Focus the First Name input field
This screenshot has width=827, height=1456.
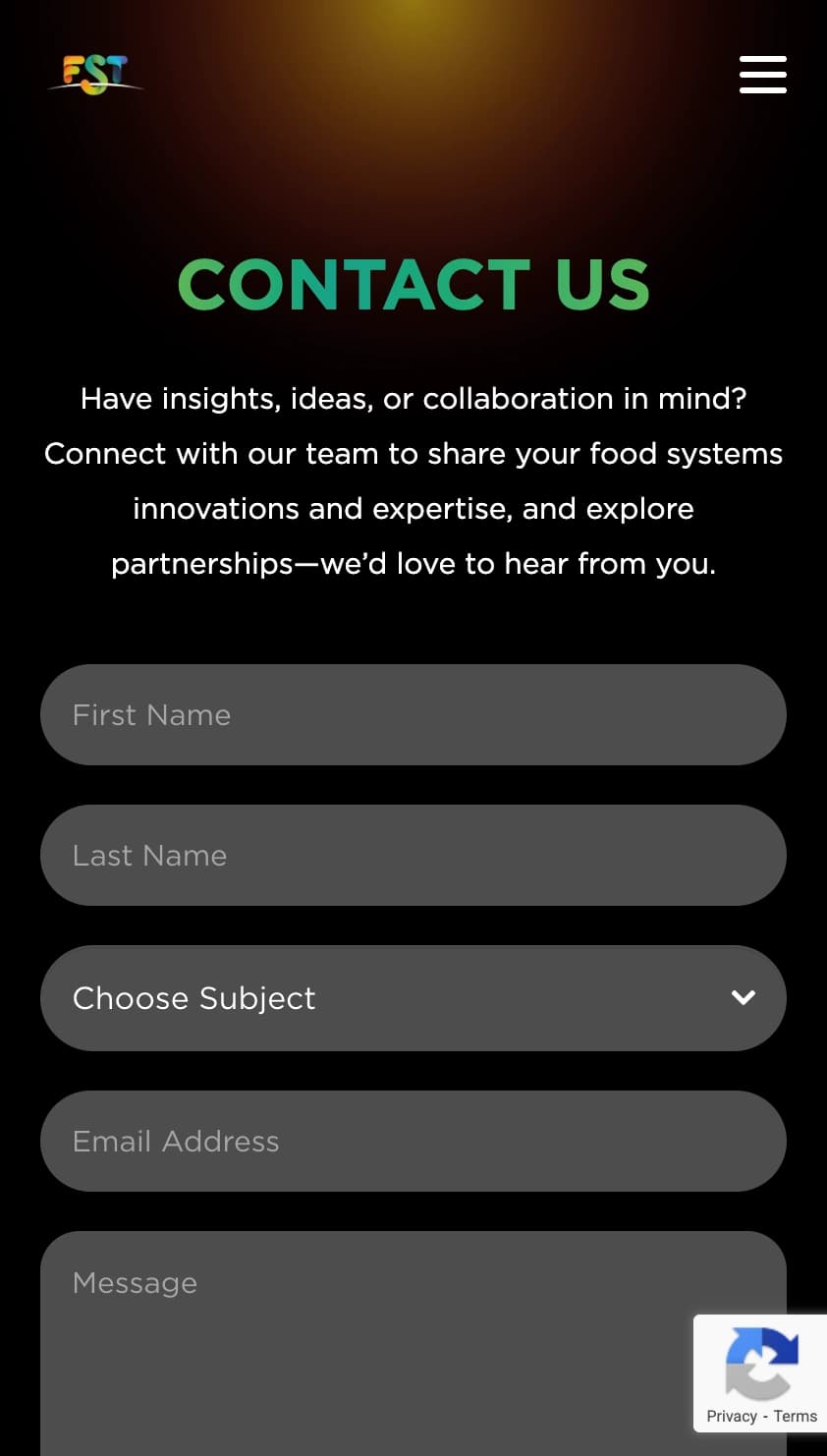pyautogui.click(x=413, y=714)
